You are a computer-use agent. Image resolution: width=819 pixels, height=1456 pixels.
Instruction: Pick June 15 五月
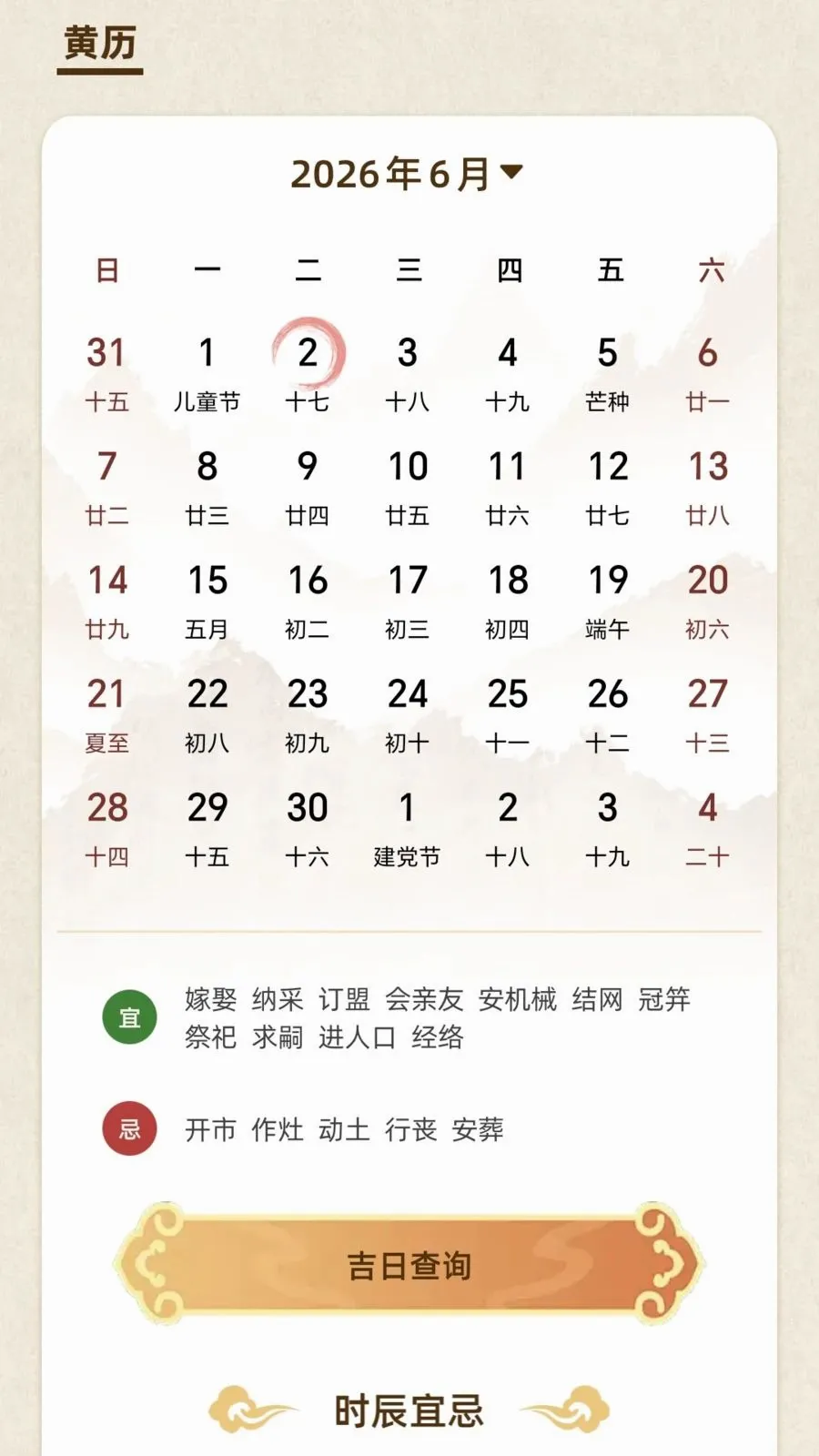tap(207, 601)
